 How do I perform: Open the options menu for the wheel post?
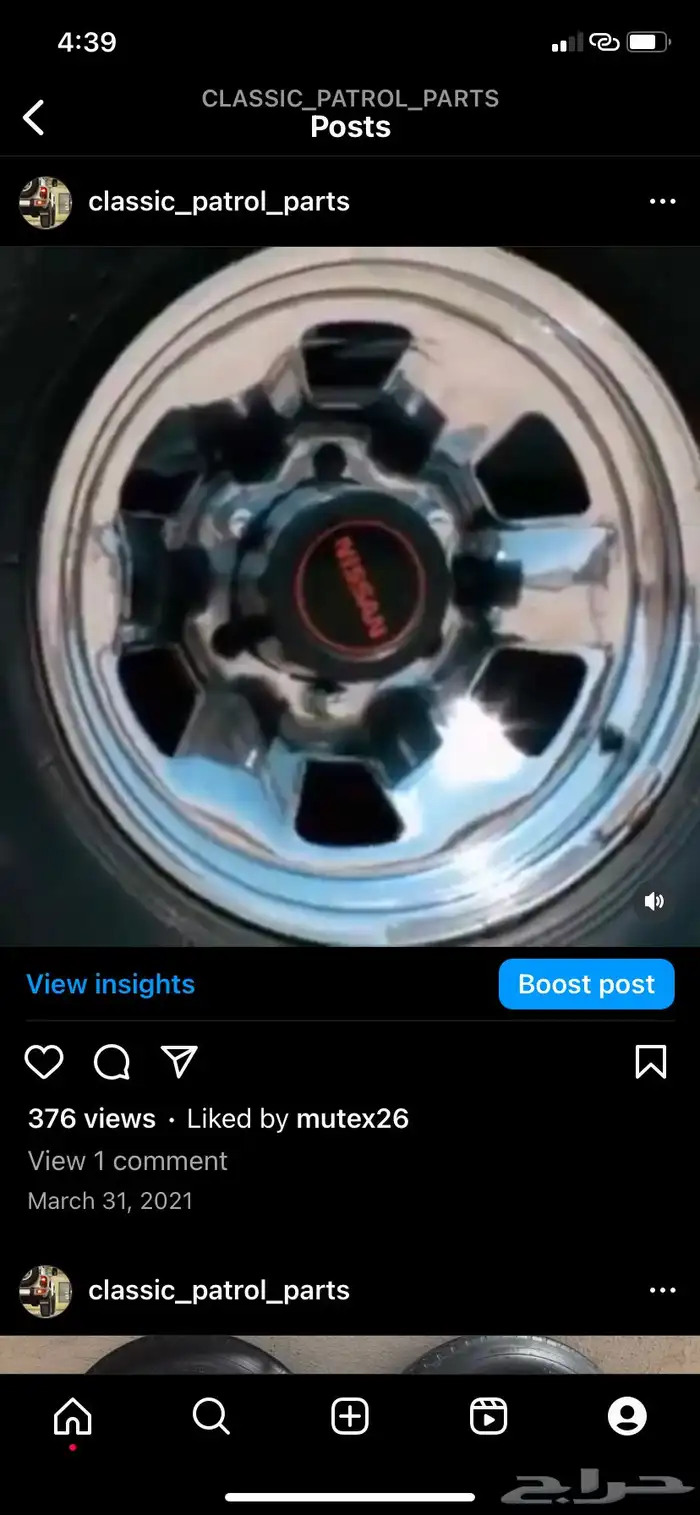pos(662,201)
